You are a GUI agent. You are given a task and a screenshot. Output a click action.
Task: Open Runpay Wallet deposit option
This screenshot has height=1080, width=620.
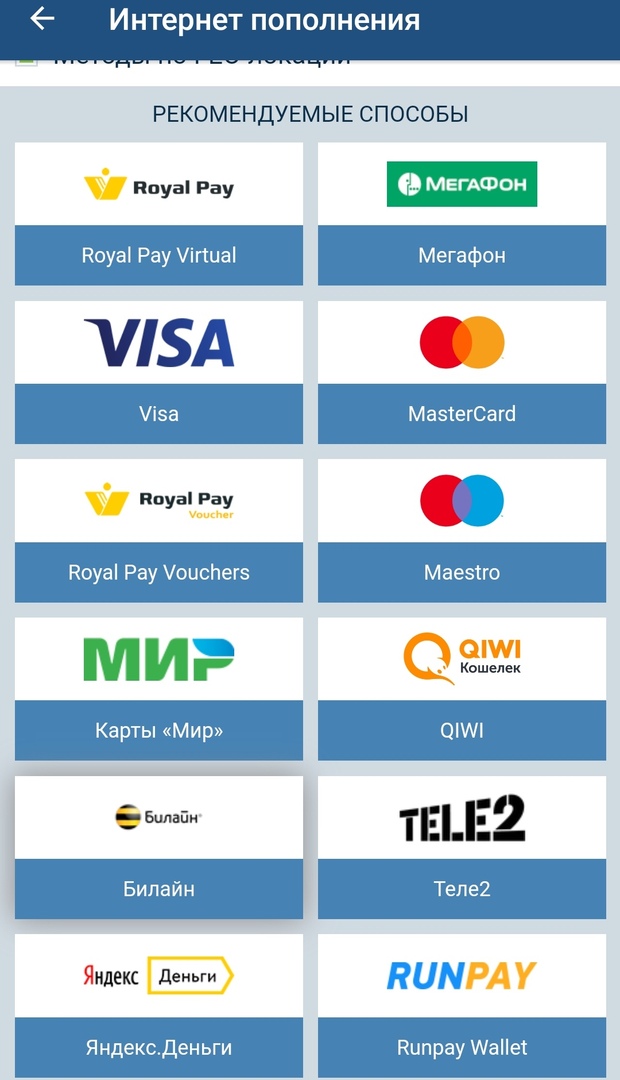pos(462,1005)
